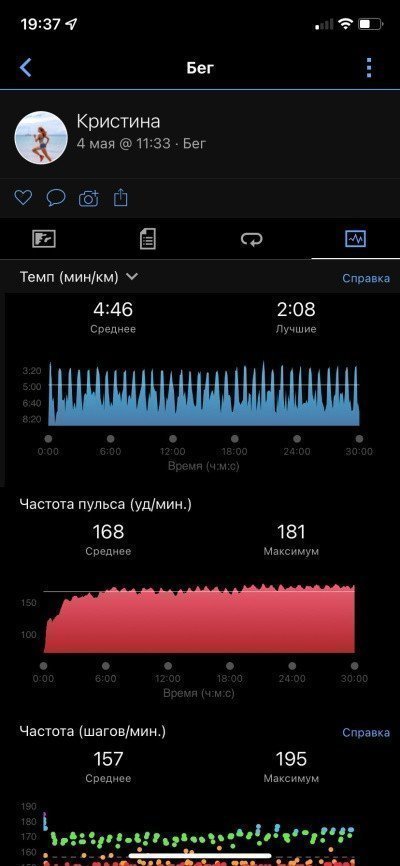This screenshot has height=866, width=400.
Task: Switch to the laps tab
Action: click(251, 239)
